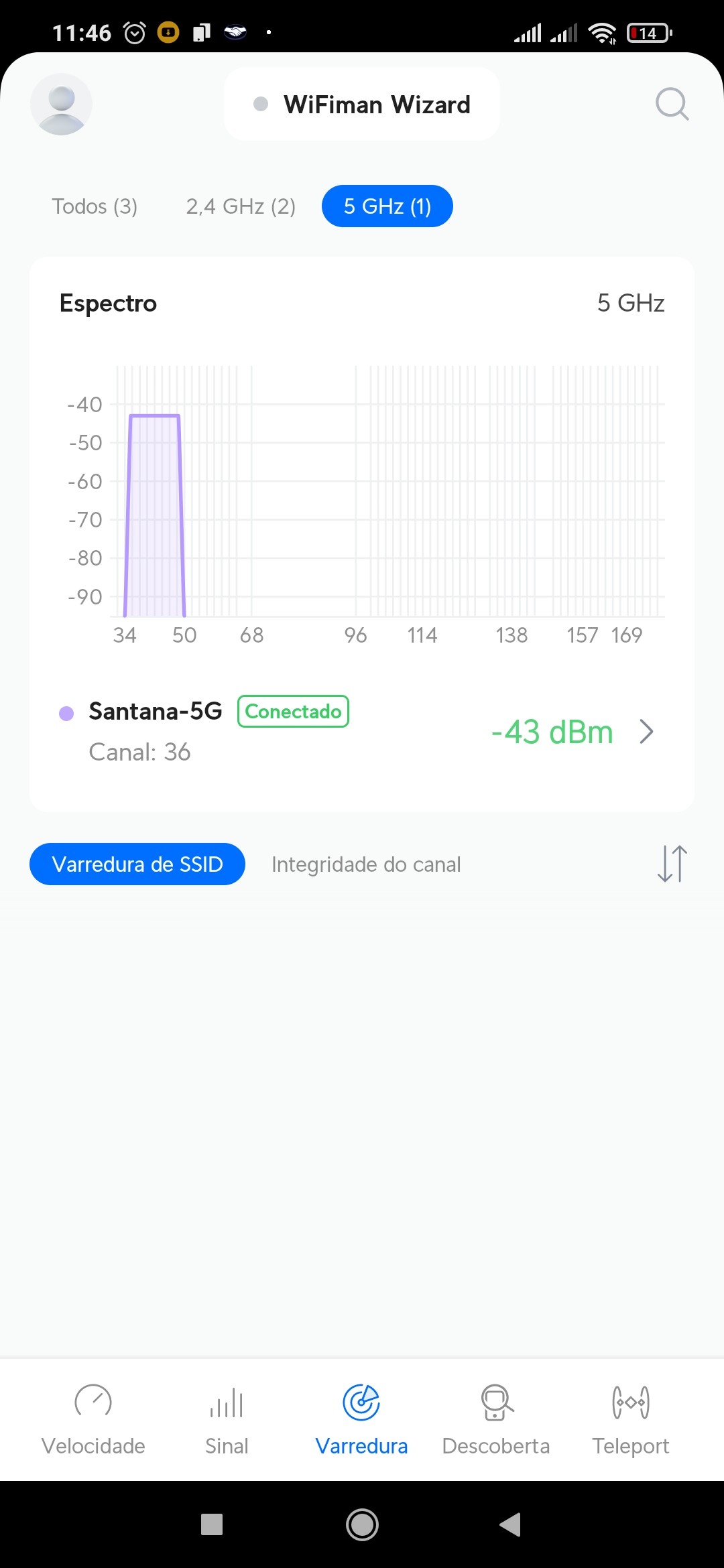Screen dimensions: 724x1568
Task: Go to the home screen
Action: coord(362,1524)
